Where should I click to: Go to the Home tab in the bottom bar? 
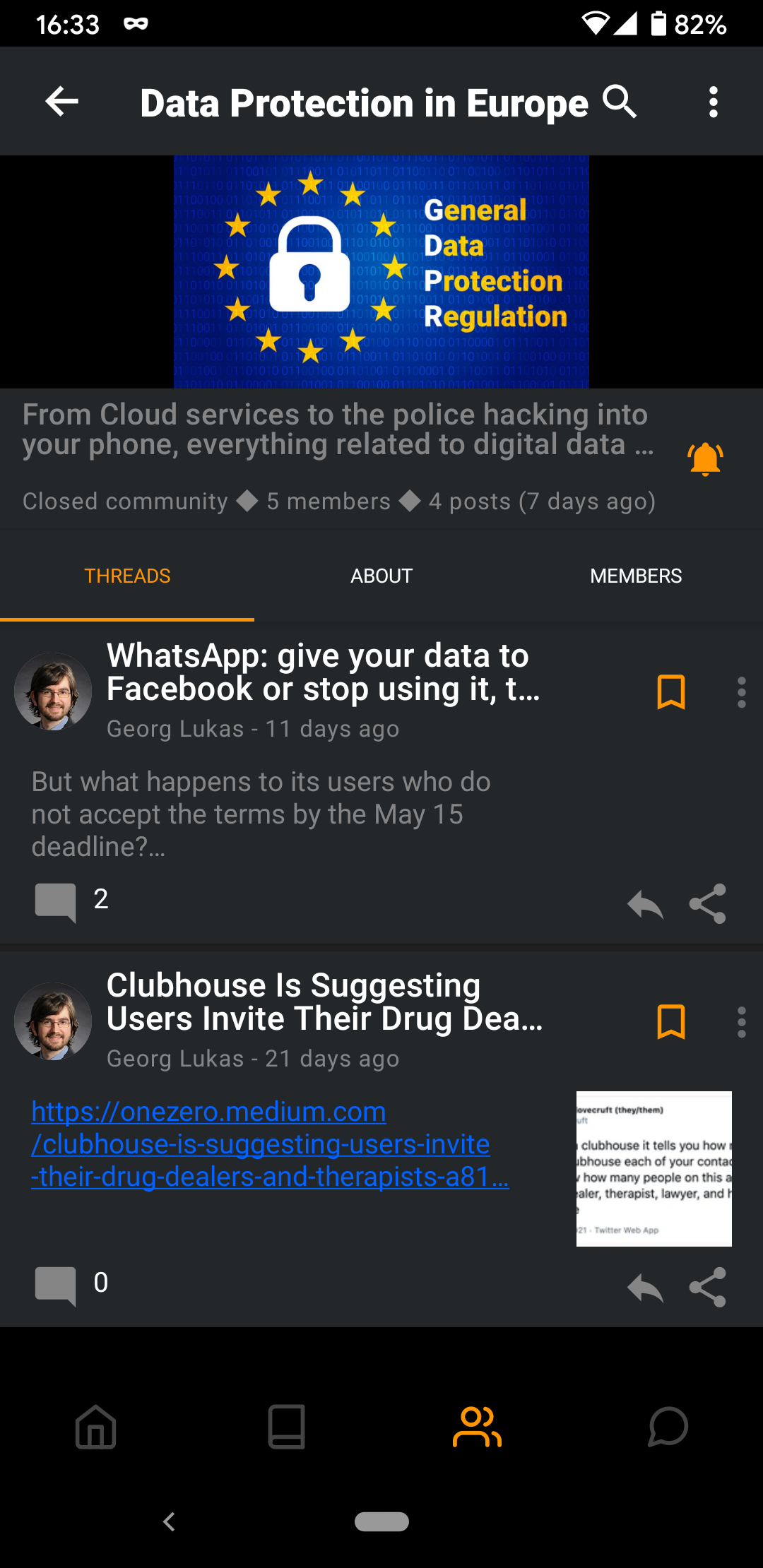pyautogui.click(x=95, y=1427)
